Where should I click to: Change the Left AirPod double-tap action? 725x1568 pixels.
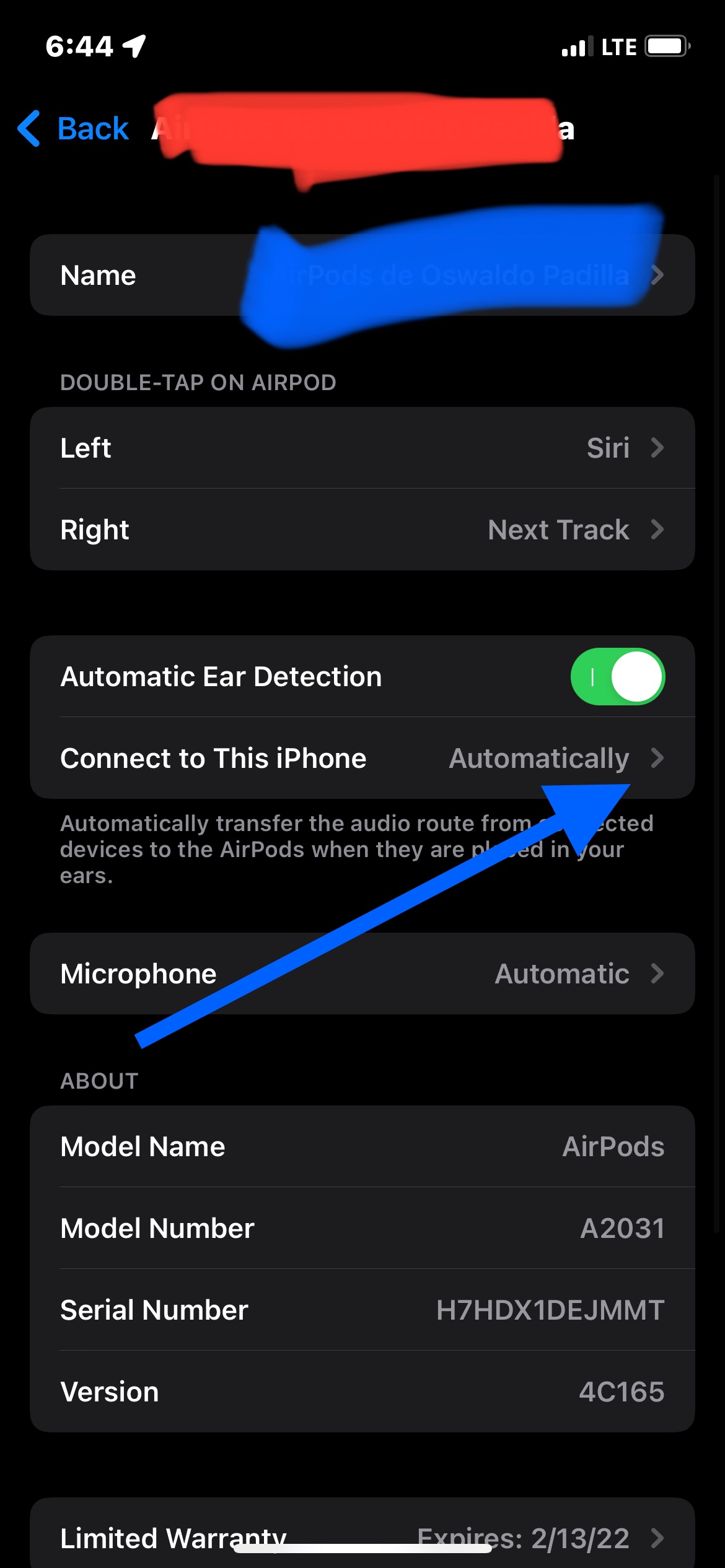(x=362, y=448)
